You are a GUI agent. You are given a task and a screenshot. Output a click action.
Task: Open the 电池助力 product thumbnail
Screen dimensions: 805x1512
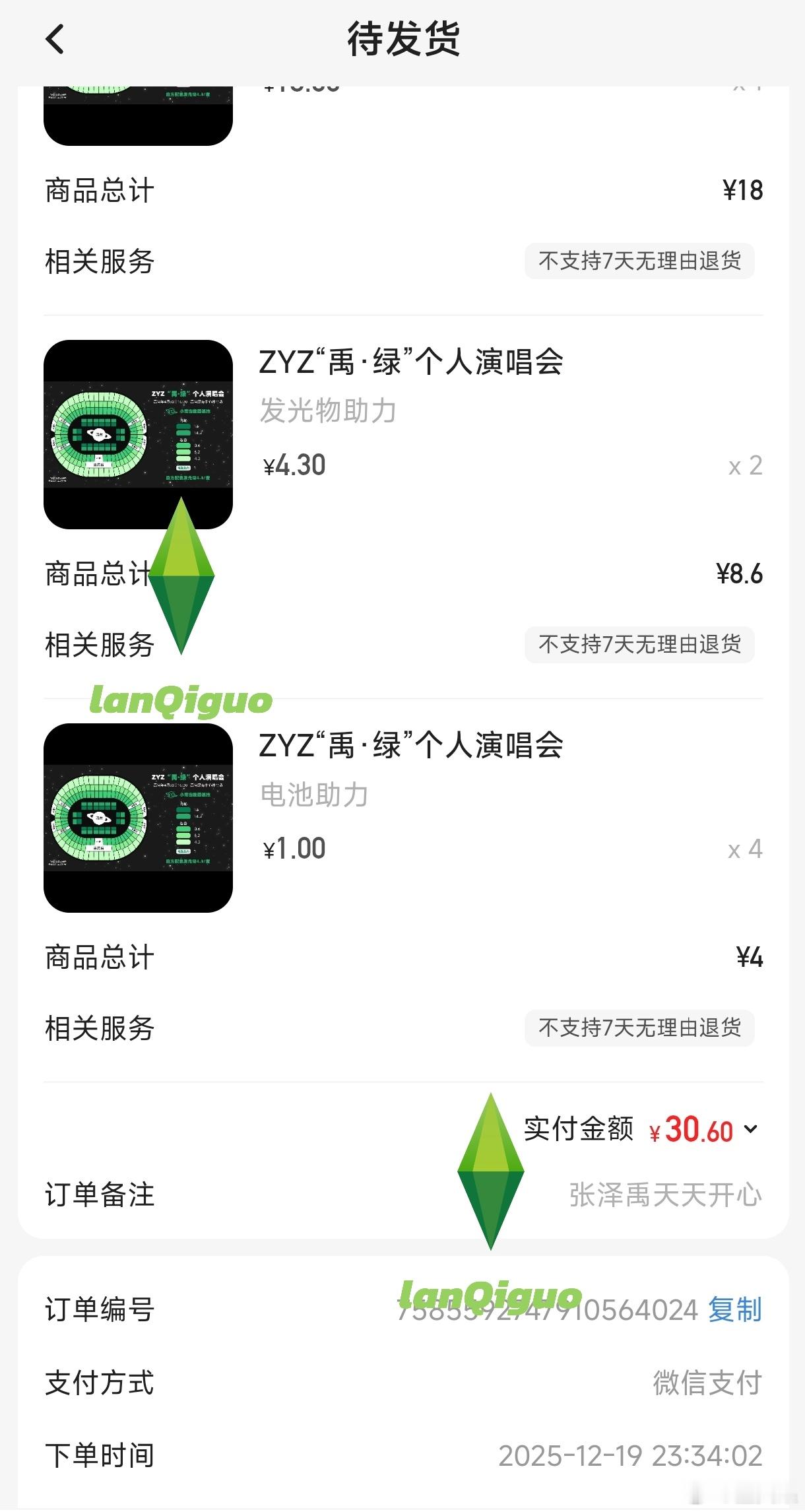[x=138, y=818]
